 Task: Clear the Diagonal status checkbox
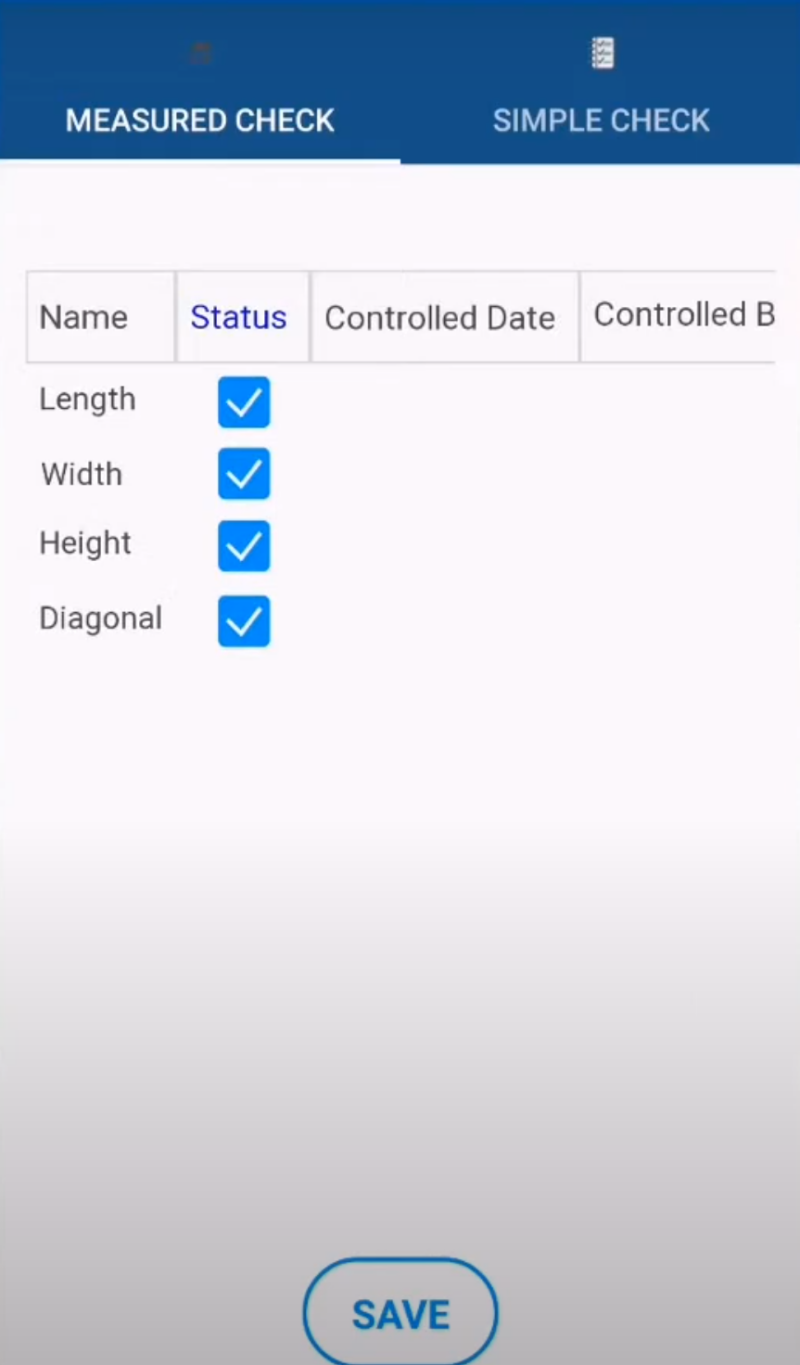coord(244,621)
